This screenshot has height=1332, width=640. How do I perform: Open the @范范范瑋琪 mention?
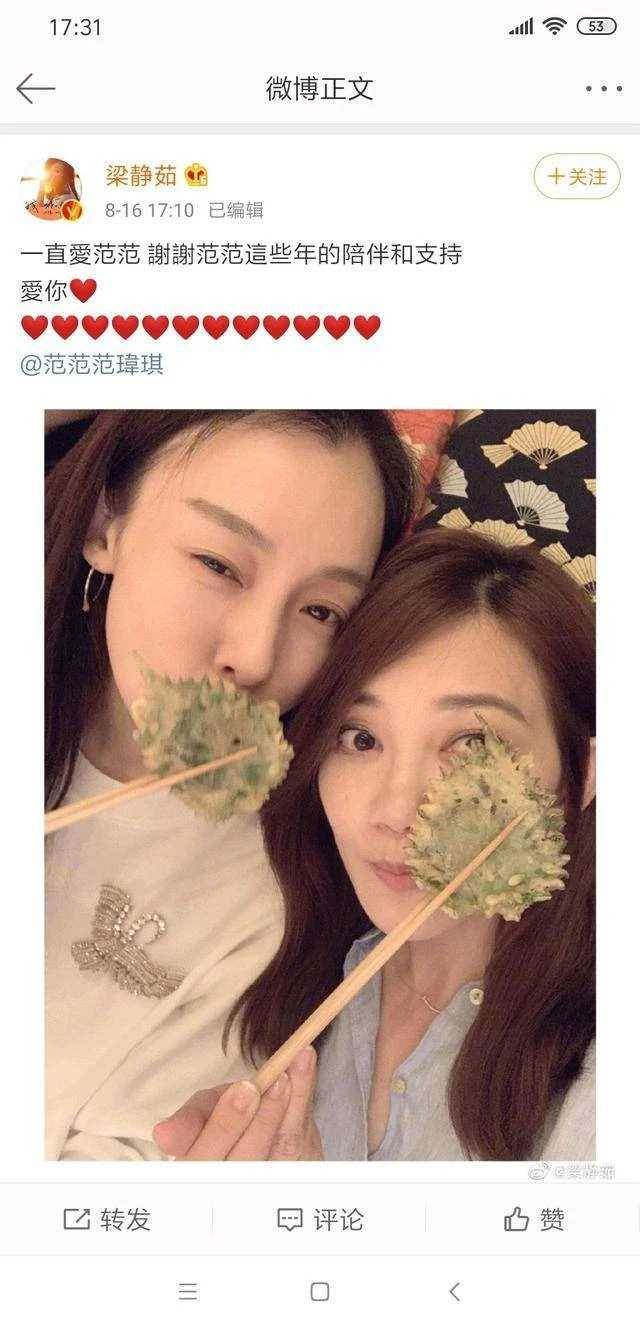coord(92,365)
